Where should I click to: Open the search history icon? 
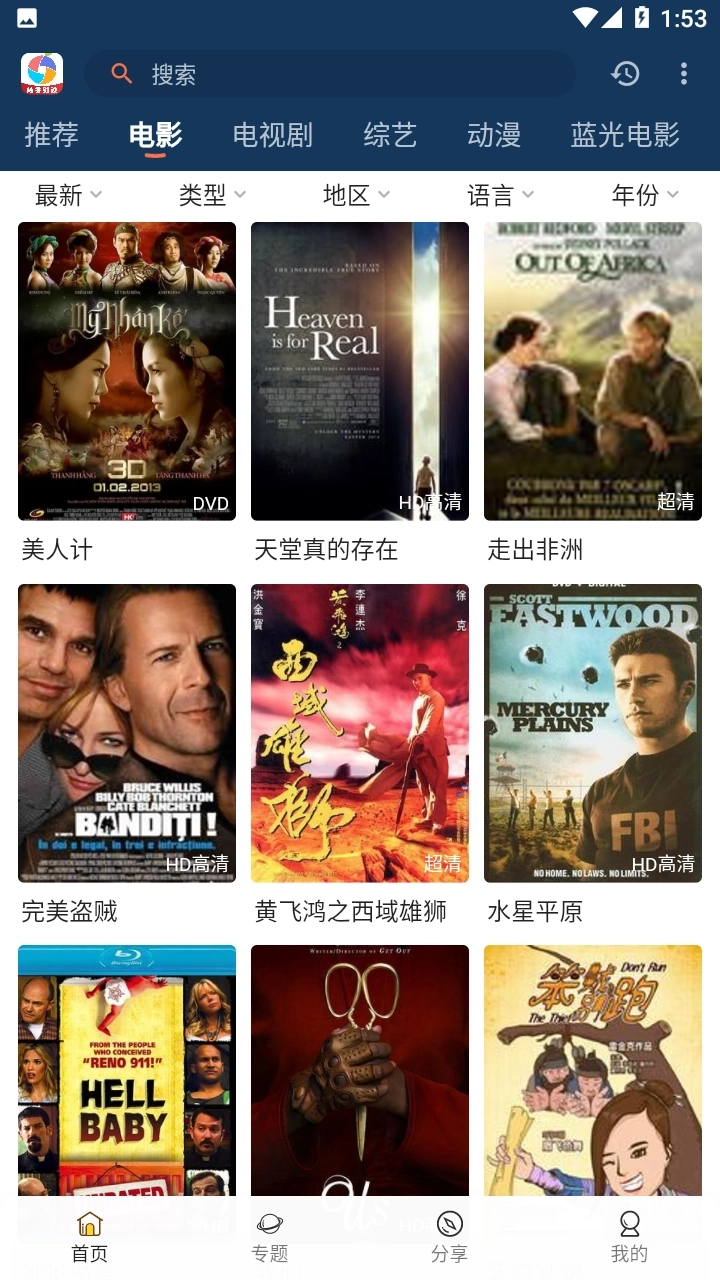point(625,73)
